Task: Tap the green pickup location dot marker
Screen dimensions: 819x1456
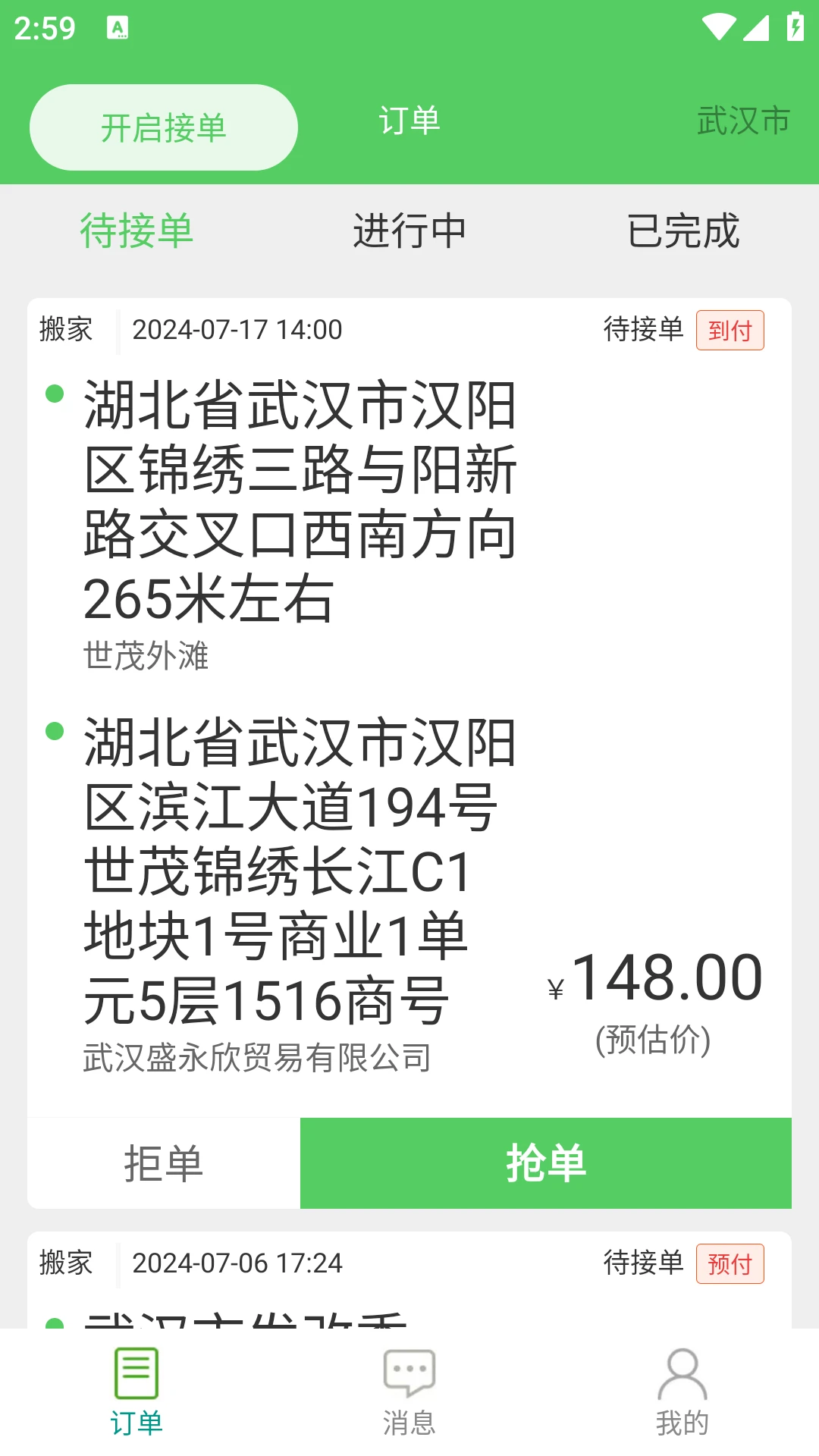Action: click(x=54, y=394)
